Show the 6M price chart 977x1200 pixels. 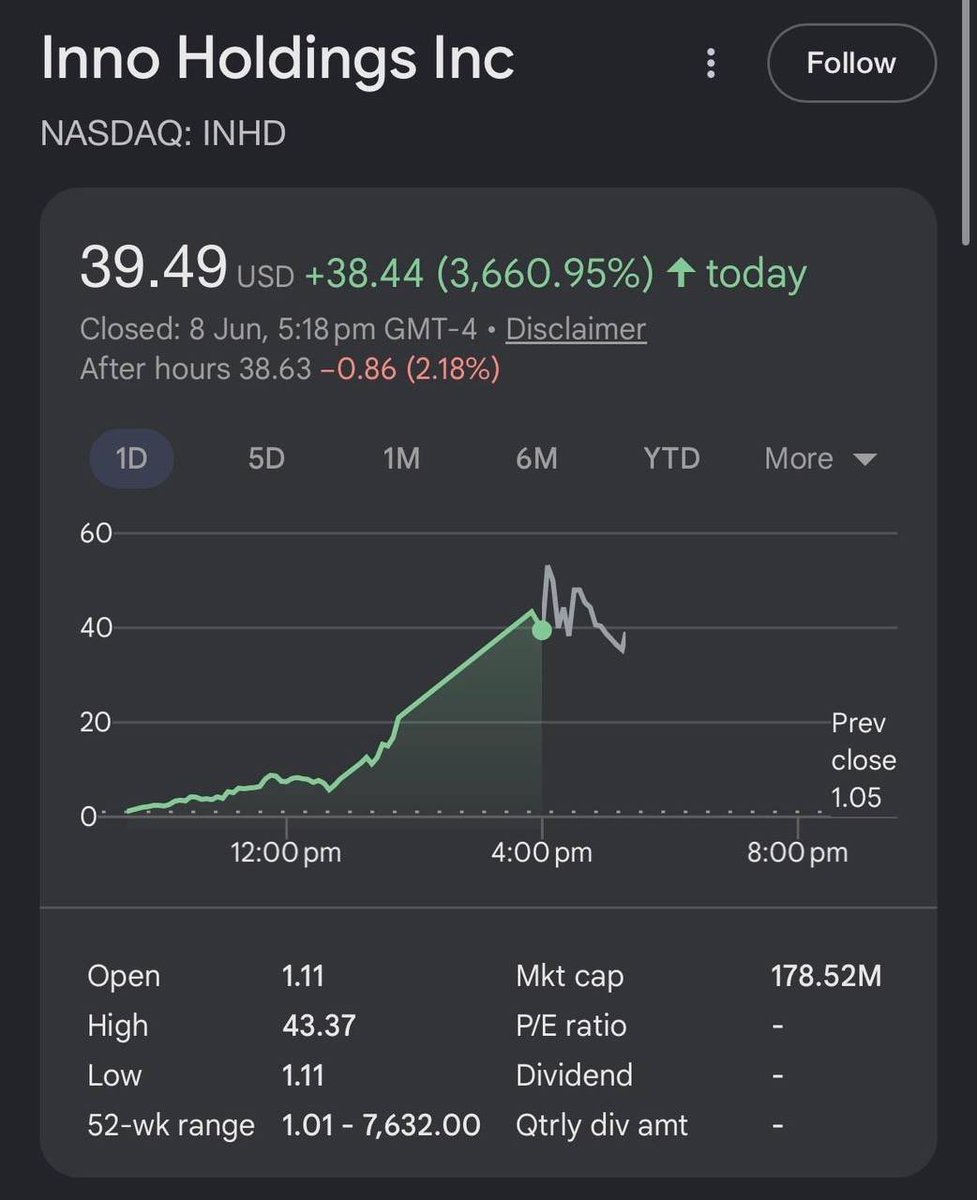537,458
